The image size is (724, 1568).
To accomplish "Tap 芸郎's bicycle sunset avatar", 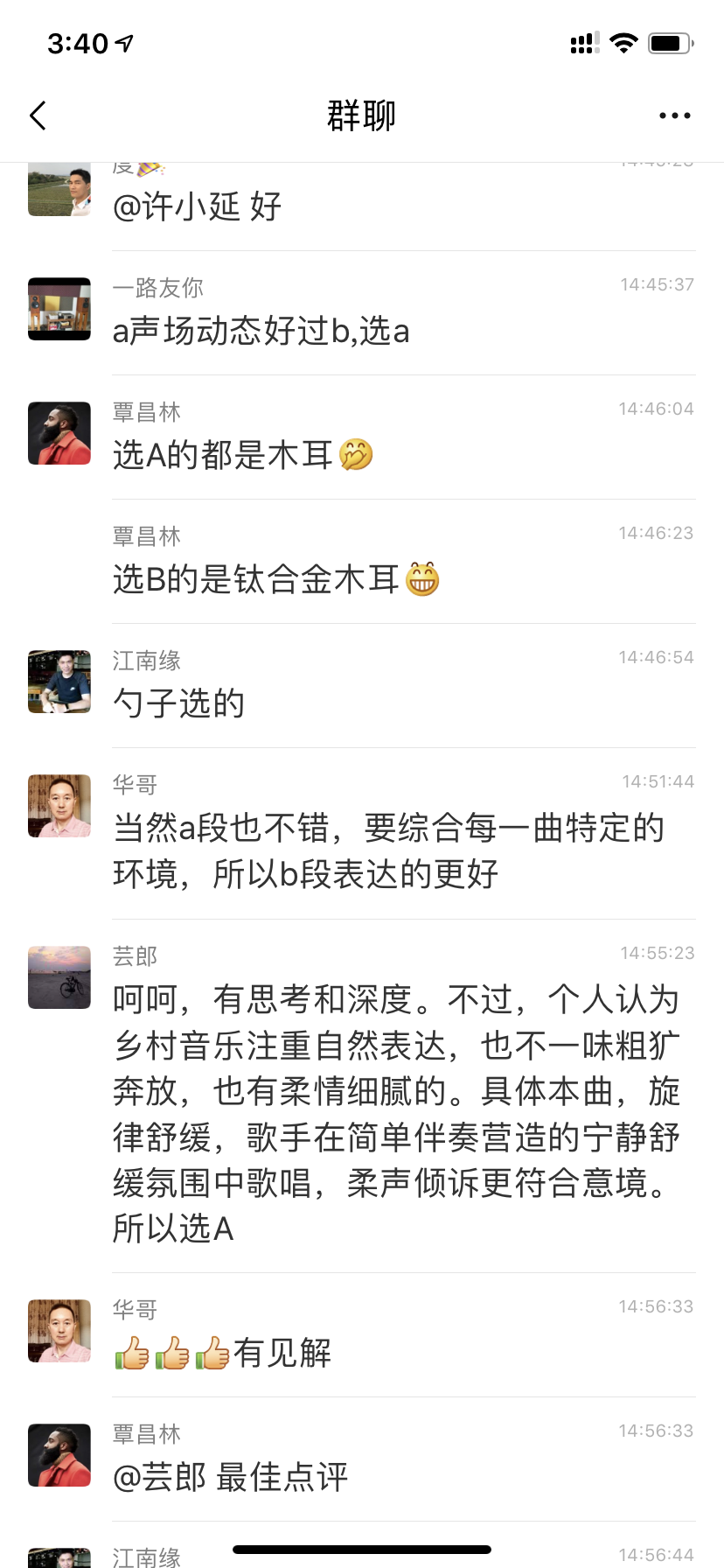I will [x=59, y=977].
